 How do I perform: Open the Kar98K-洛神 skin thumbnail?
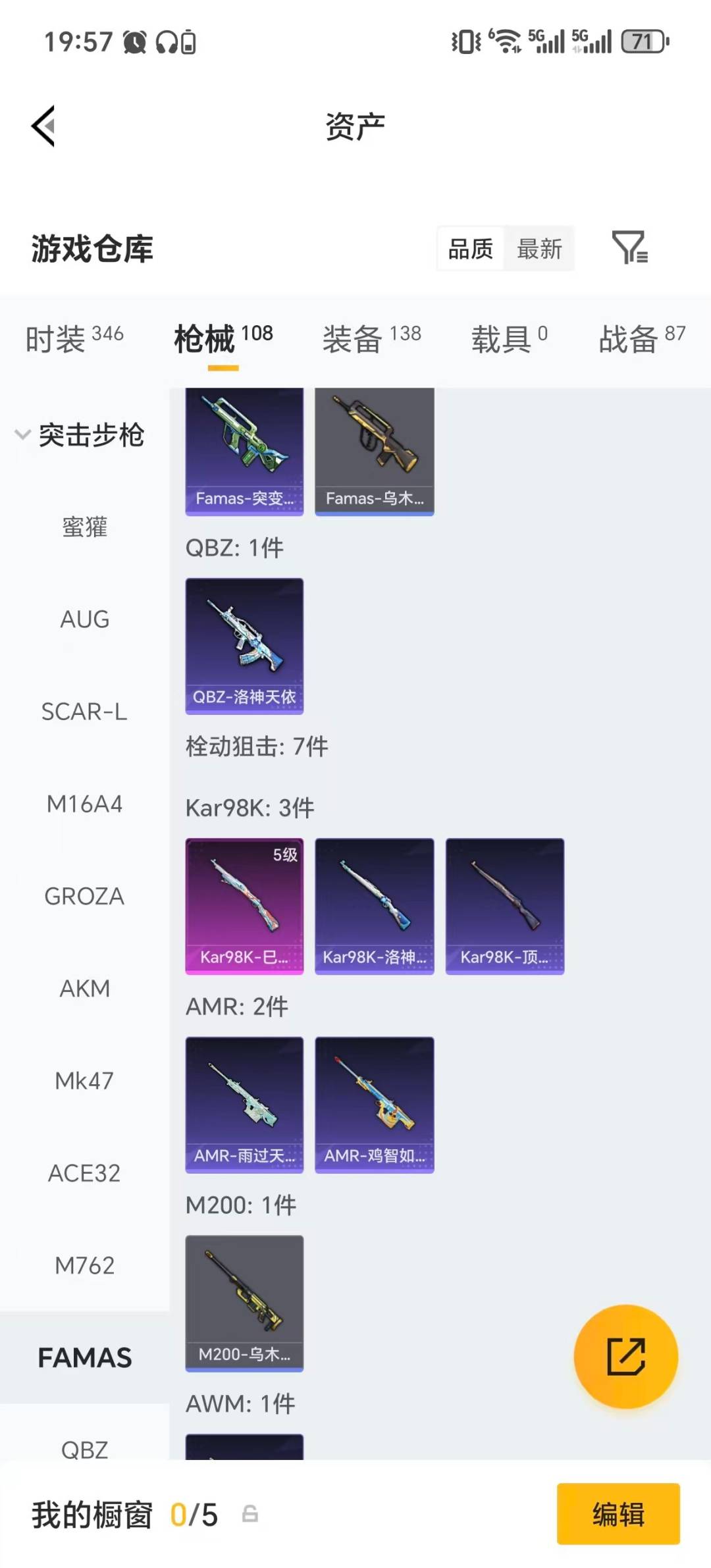[x=374, y=904]
